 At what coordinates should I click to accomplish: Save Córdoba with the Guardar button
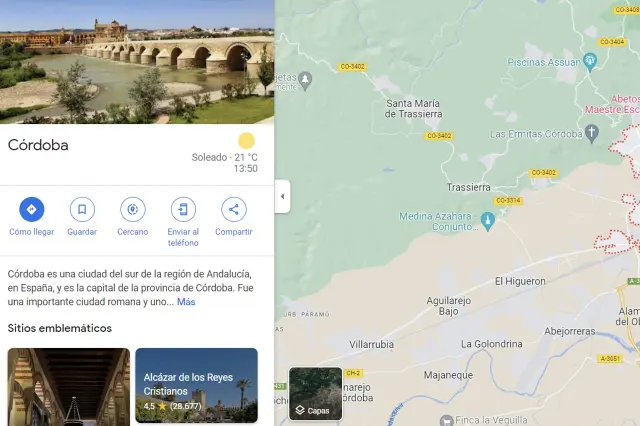82,210
